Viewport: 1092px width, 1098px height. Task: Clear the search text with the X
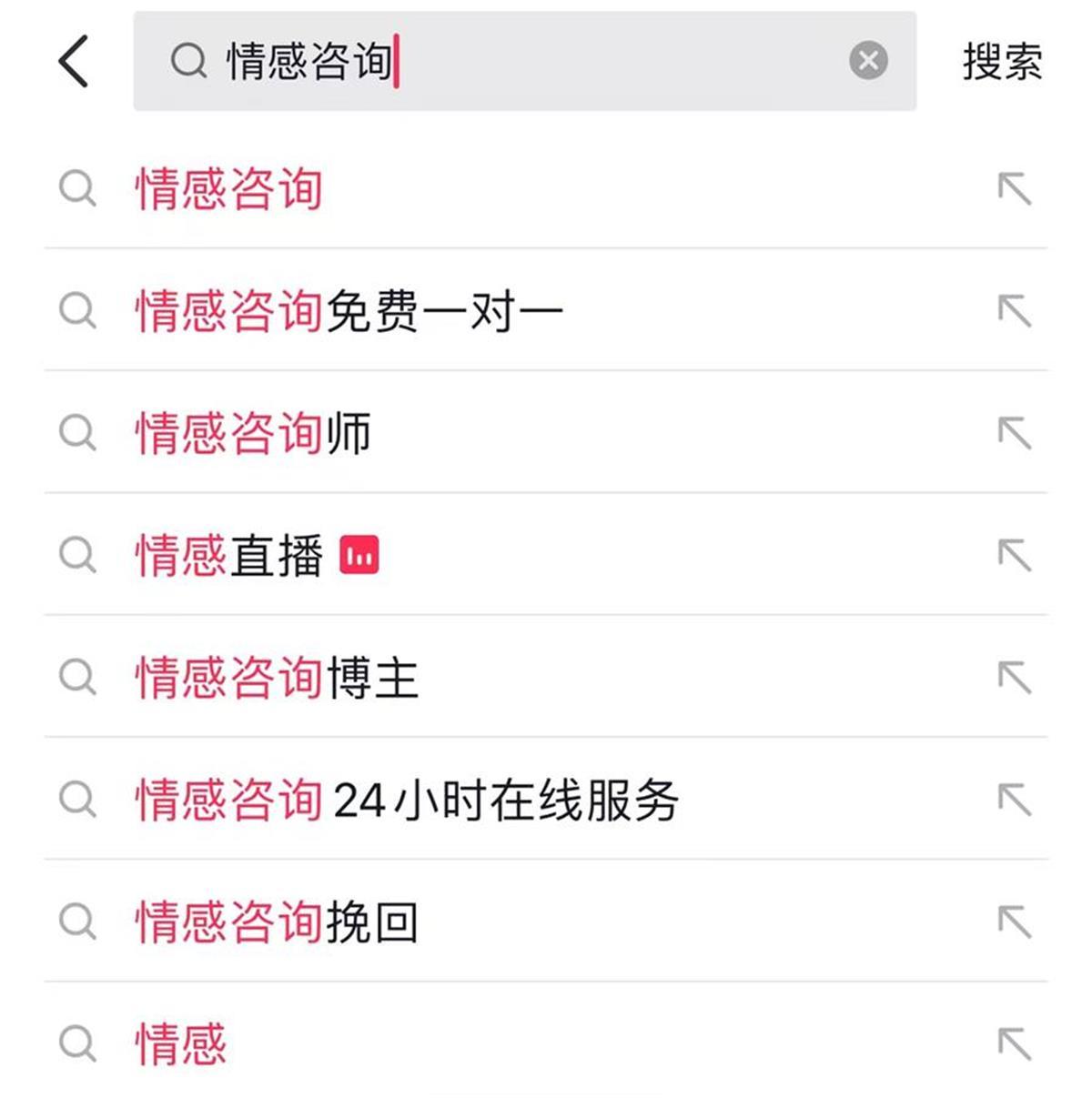pos(868,62)
